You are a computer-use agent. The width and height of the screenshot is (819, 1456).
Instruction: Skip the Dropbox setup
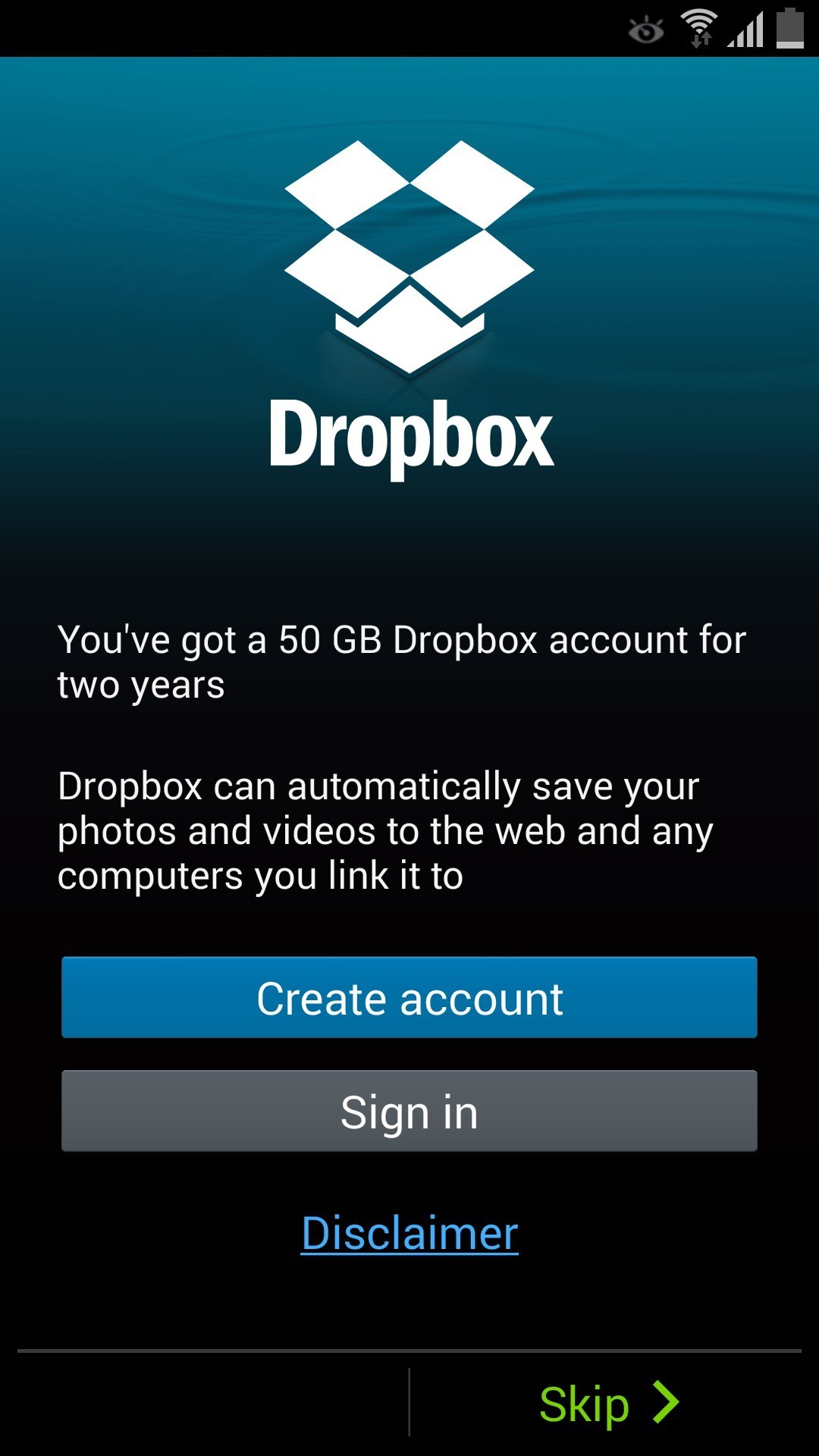(x=607, y=1404)
